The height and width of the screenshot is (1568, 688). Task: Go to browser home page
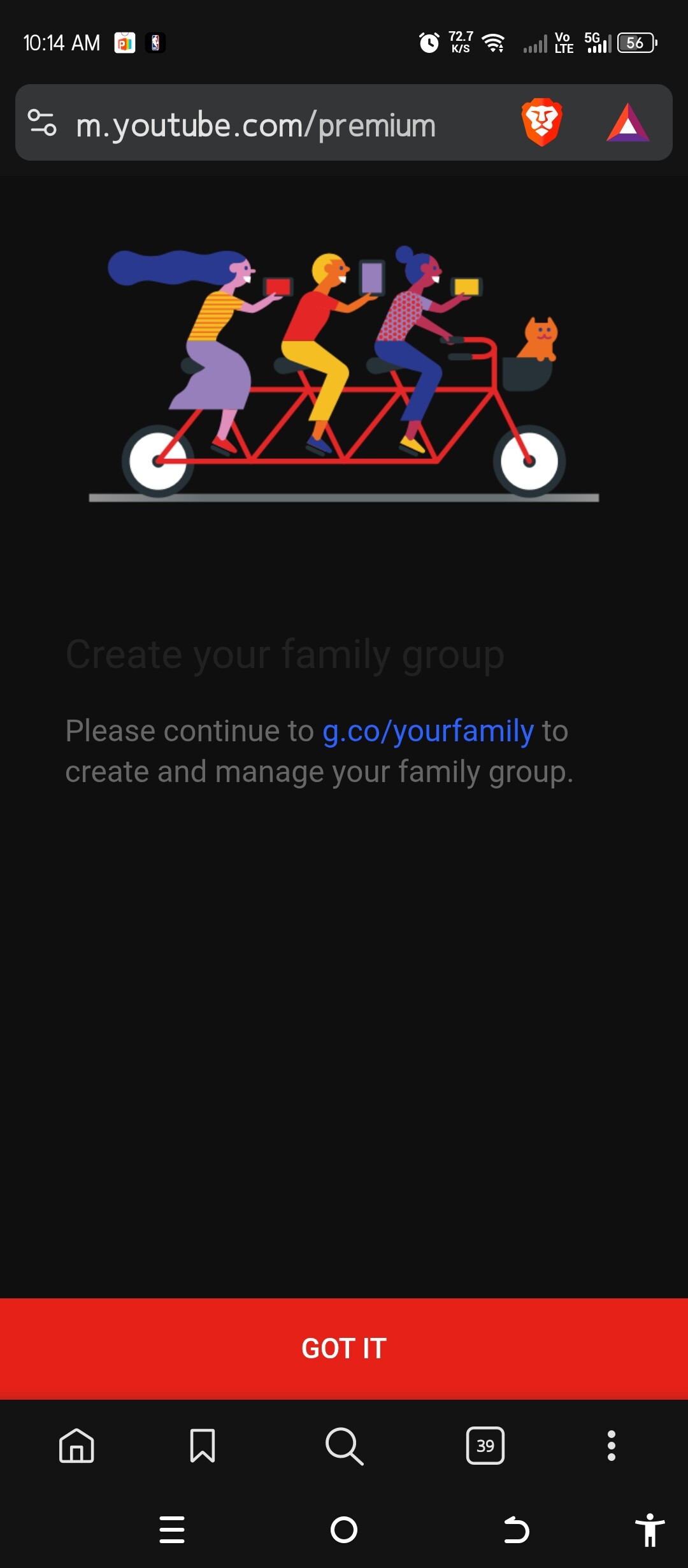pos(76,1445)
